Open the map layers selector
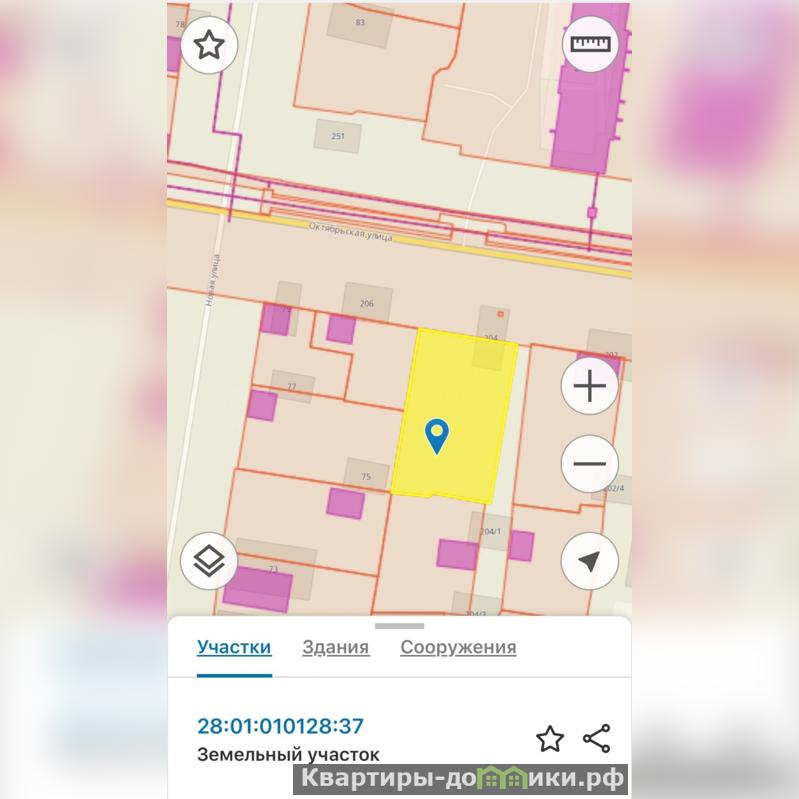Screen dimensions: 799x799 pos(208,561)
